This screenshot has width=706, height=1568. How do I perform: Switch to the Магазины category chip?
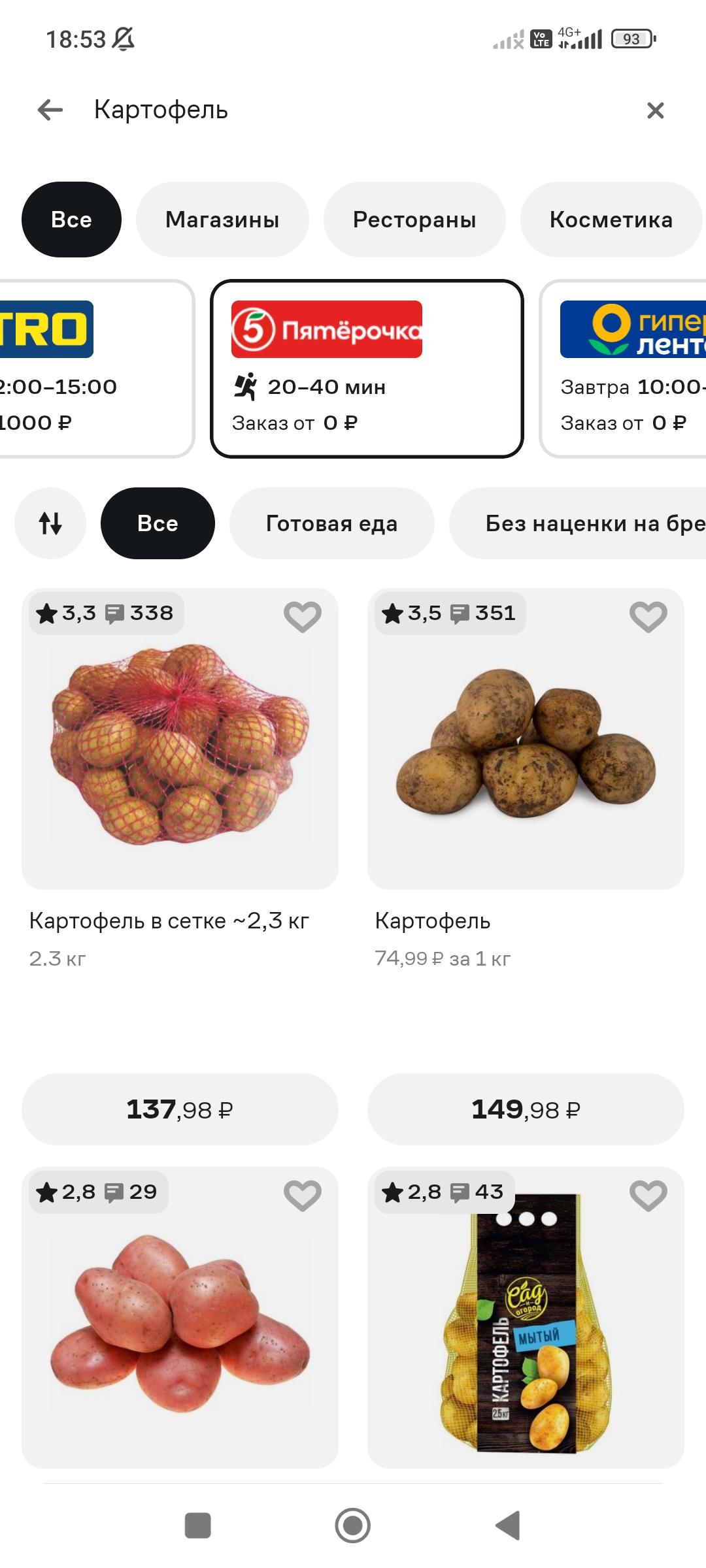(x=222, y=220)
